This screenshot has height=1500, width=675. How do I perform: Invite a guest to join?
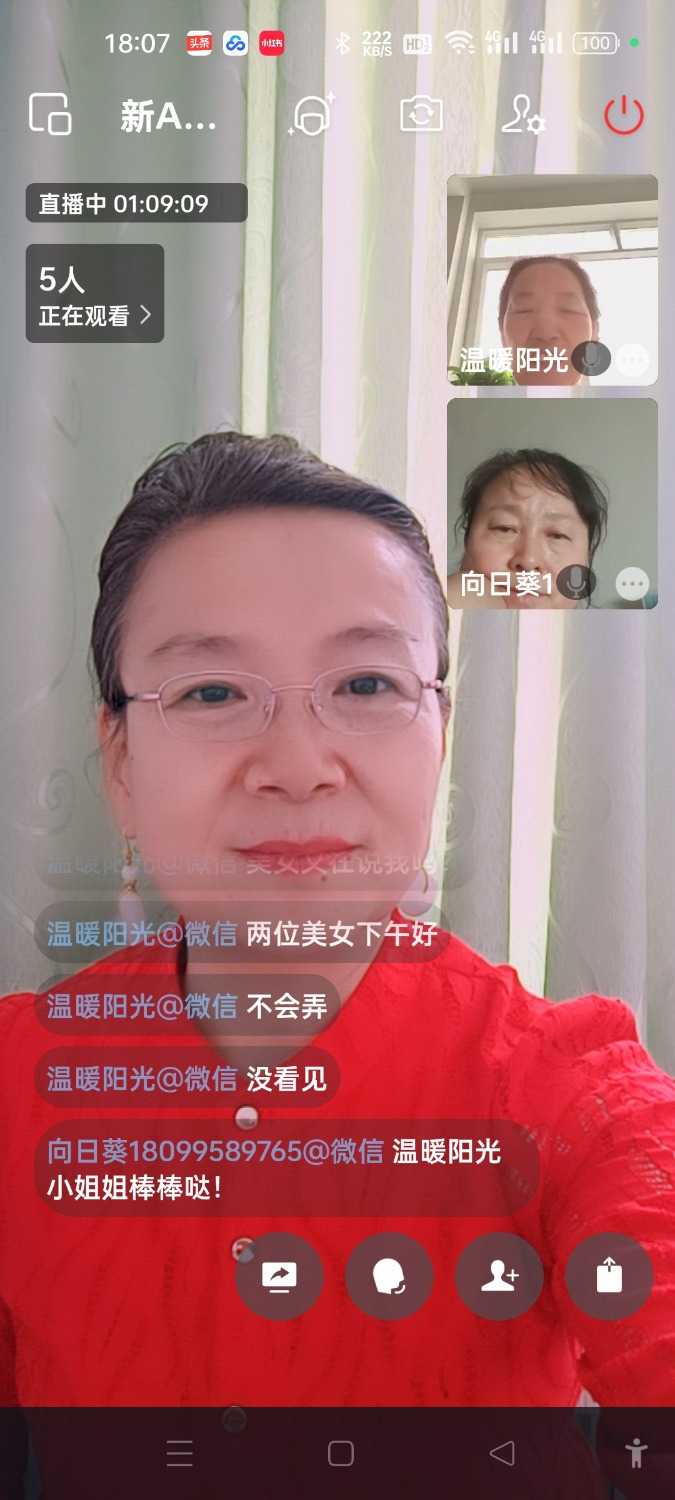499,1276
